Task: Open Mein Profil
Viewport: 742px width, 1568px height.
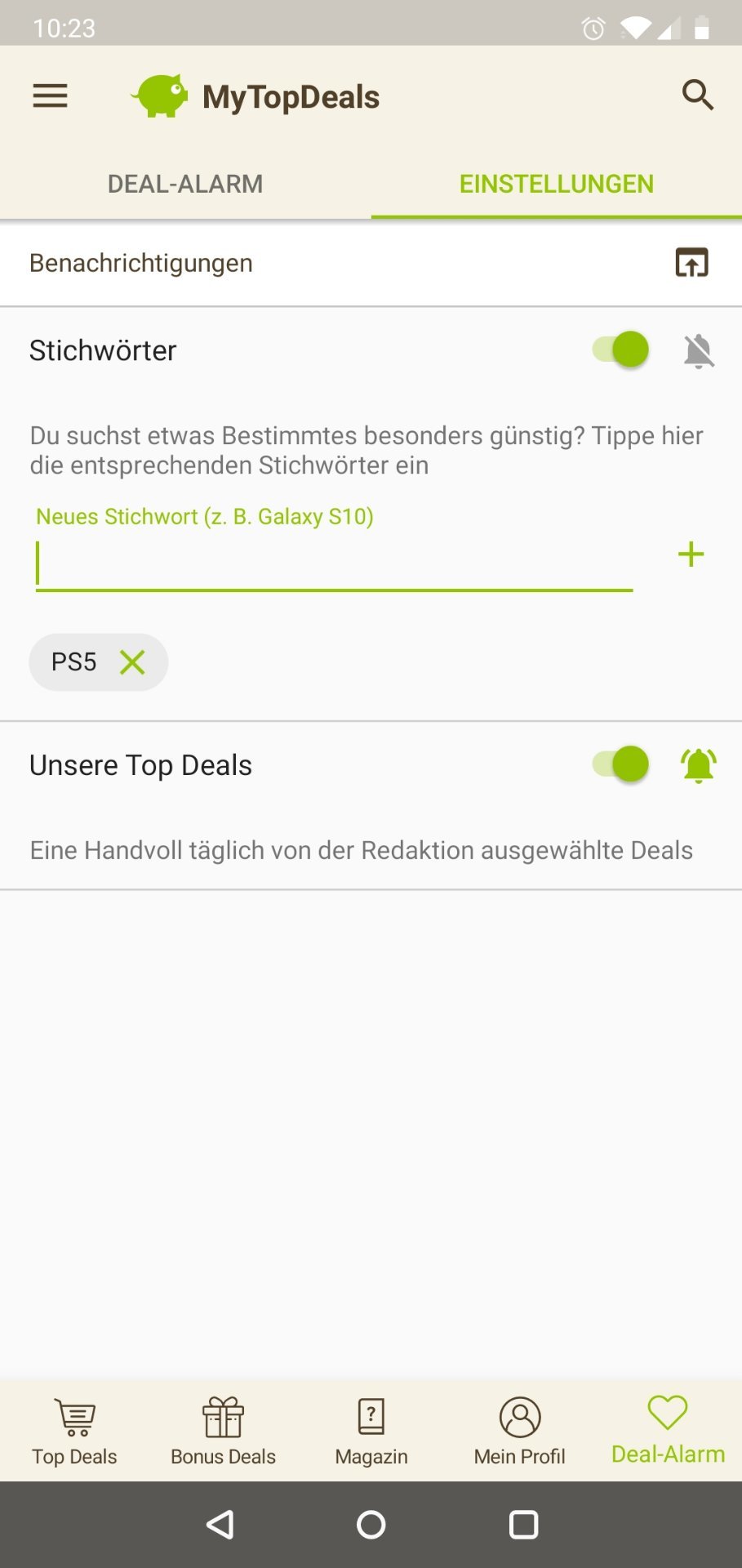Action: [520, 1431]
